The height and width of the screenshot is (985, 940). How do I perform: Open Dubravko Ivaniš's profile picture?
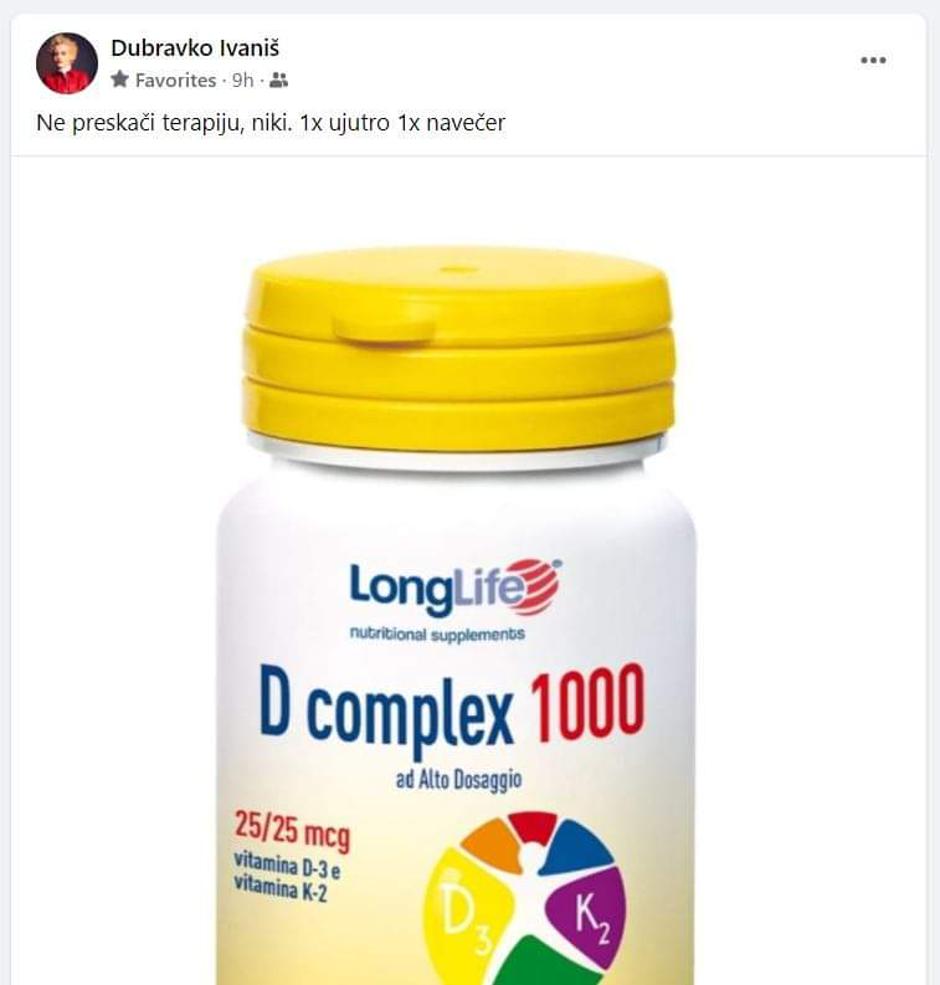point(67,63)
